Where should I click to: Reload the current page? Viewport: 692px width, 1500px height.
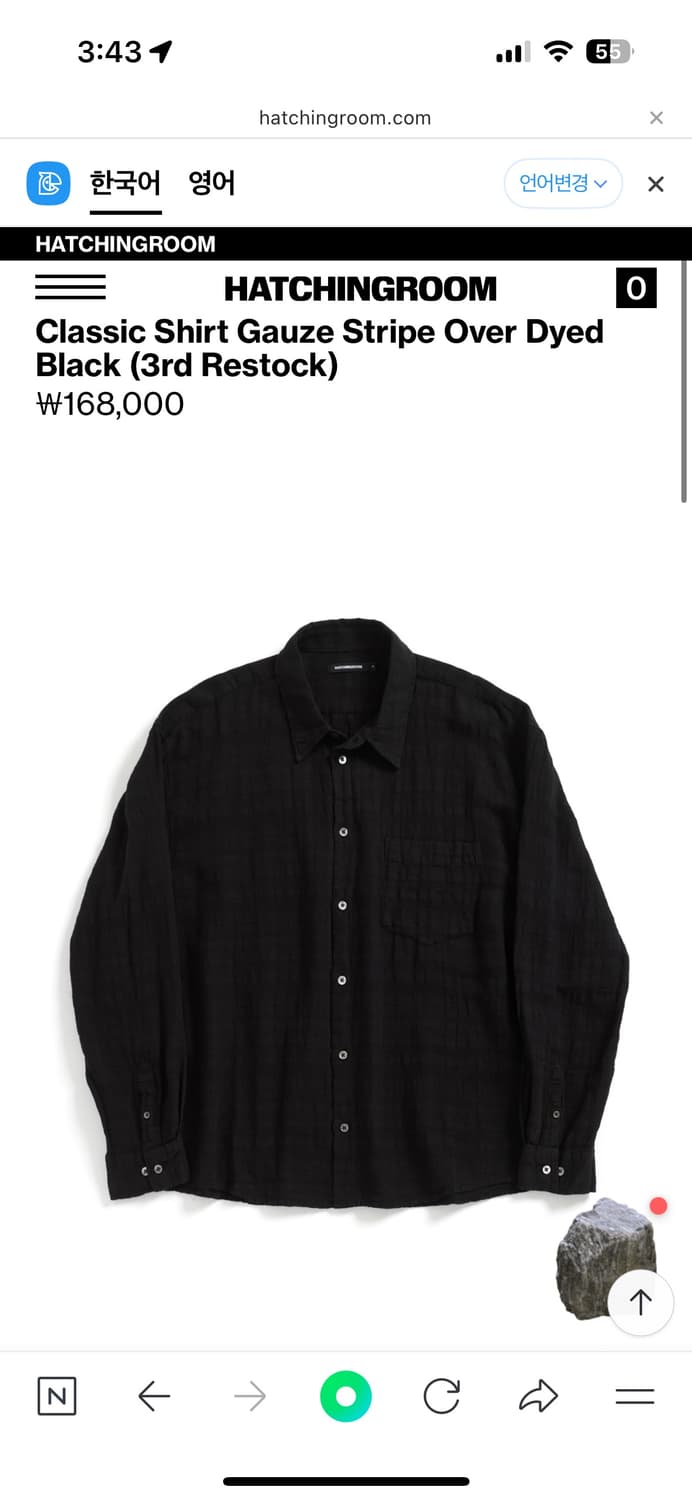pyautogui.click(x=441, y=1396)
